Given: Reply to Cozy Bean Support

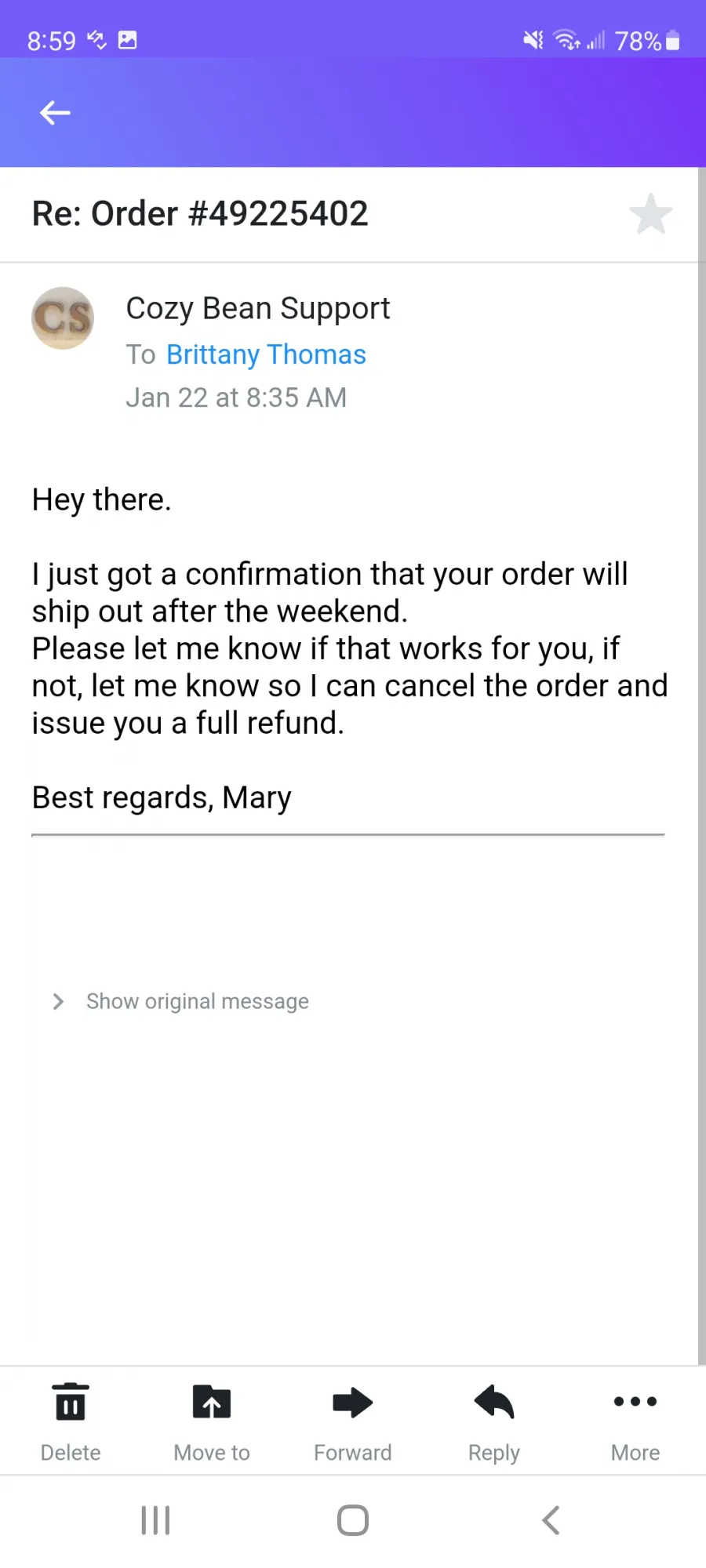Looking at the screenshot, I should point(494,1422).
